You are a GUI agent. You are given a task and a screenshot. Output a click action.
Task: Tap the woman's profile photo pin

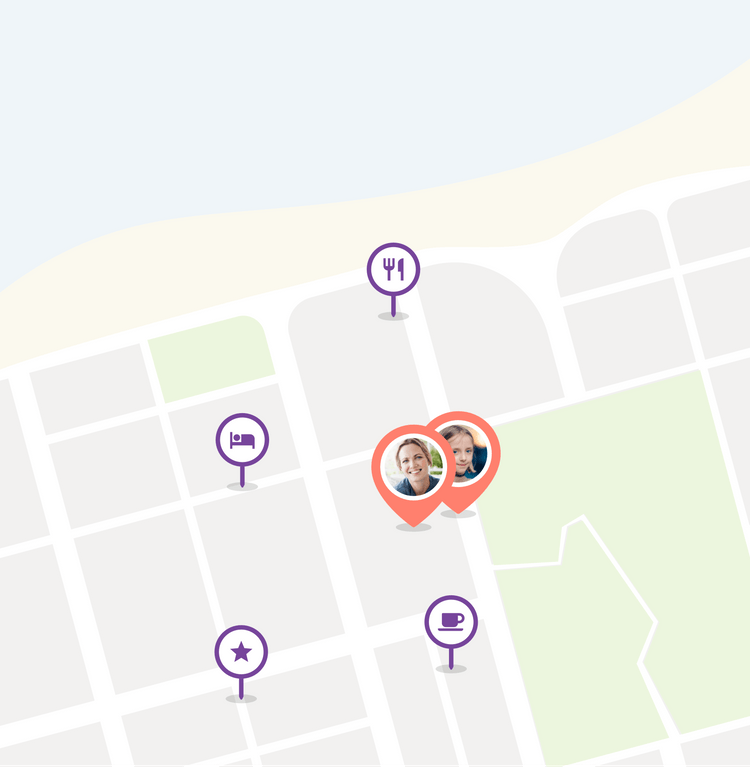pyautogui.click(x=411, y=466)
